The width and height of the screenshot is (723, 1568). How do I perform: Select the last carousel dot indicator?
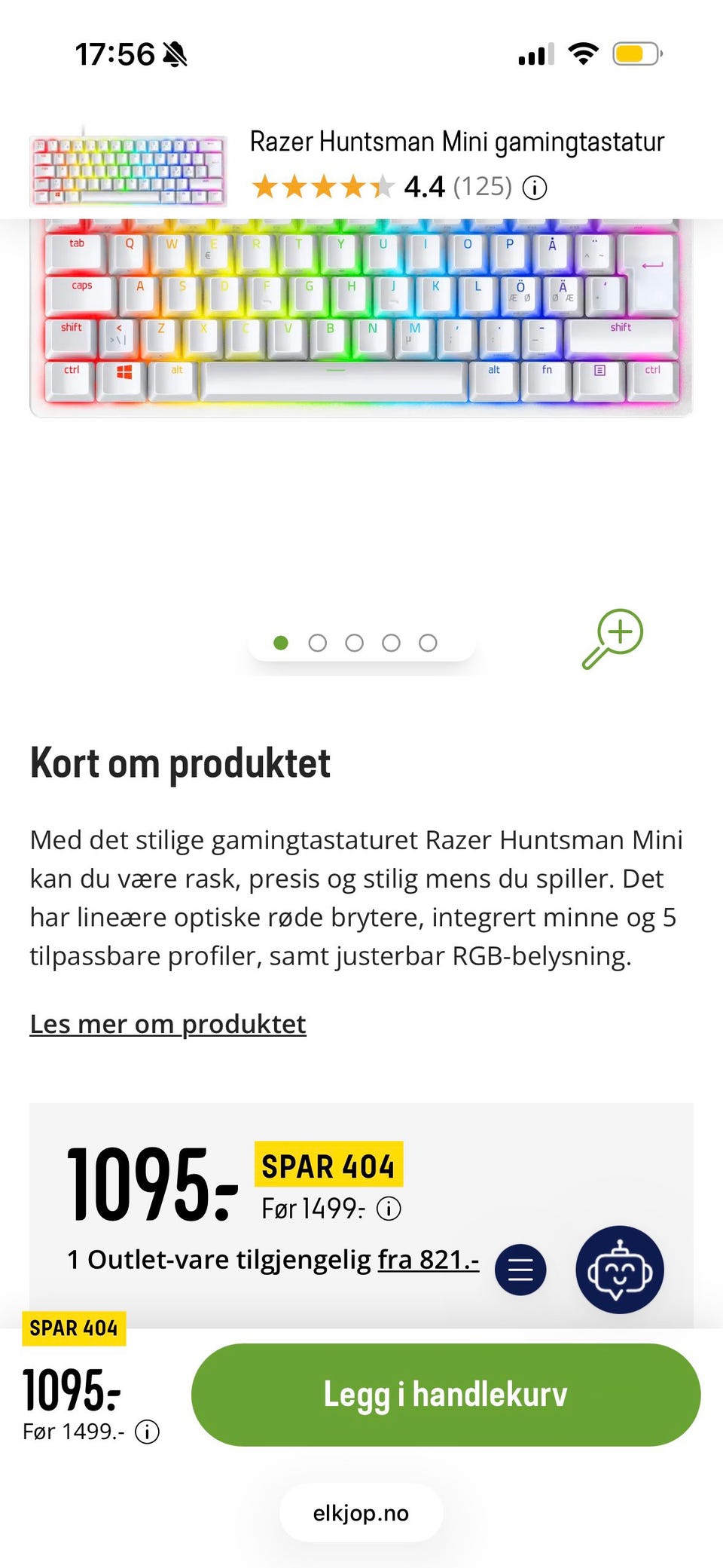(429, 643)
